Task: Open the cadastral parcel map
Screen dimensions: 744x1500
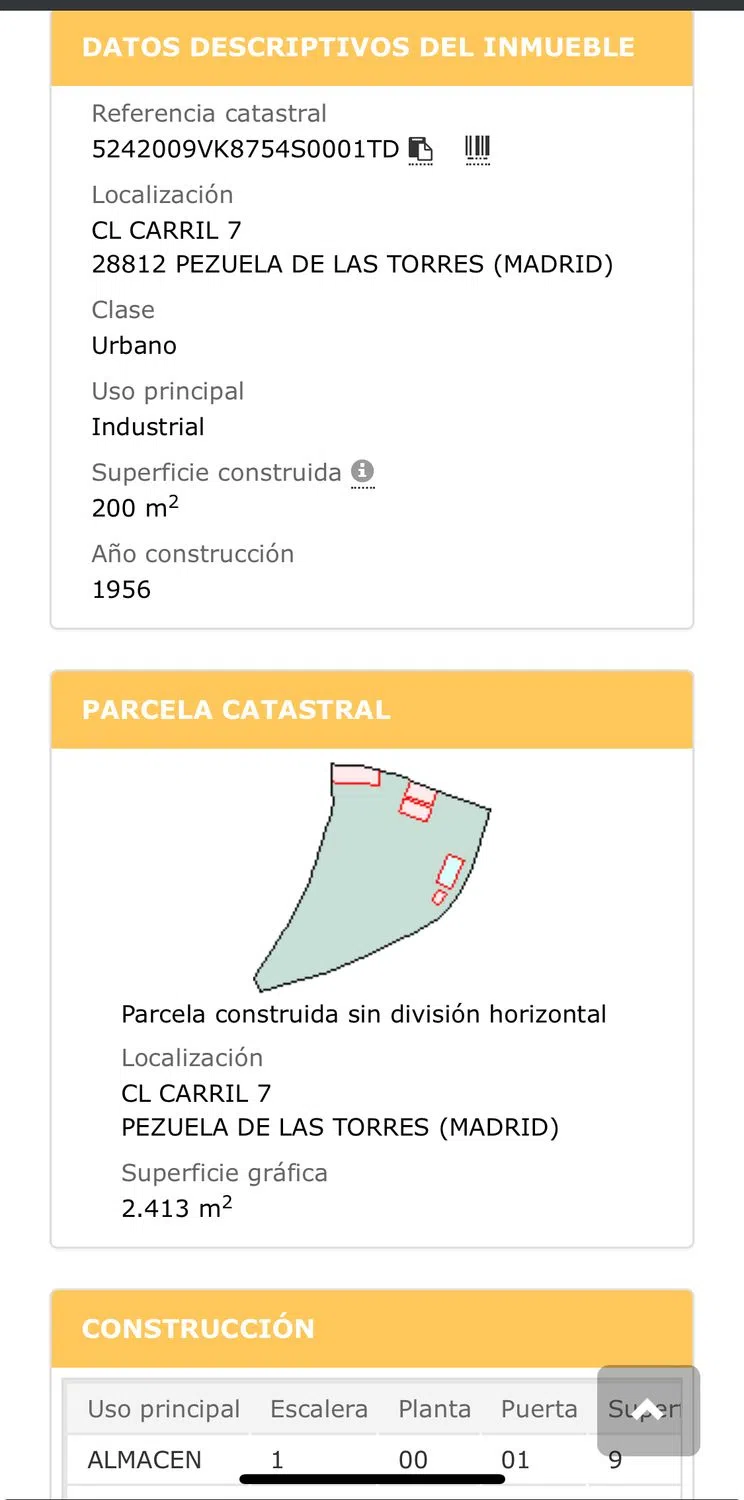Action: coord(372,876)
